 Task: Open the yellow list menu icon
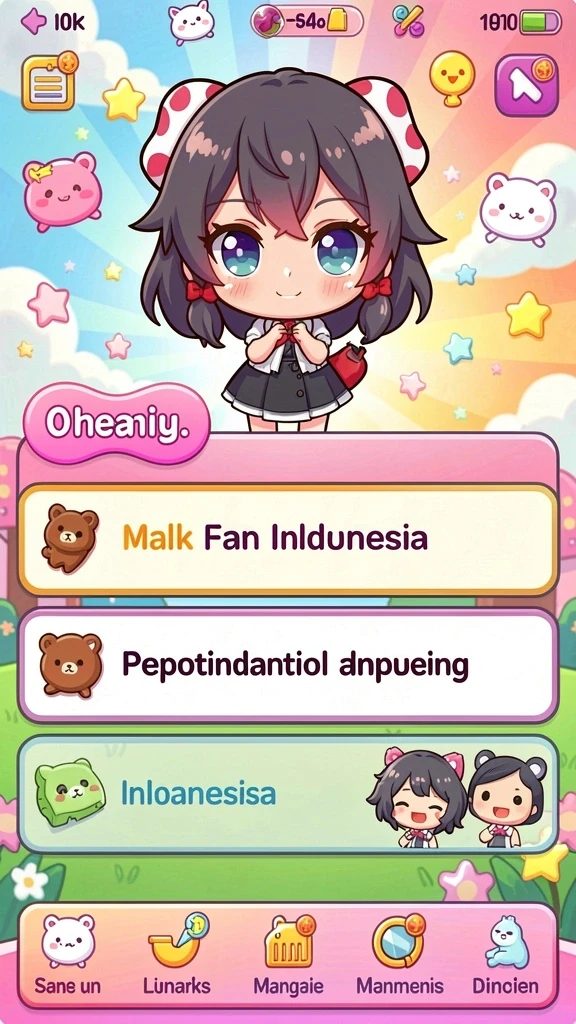pos(50,81)
